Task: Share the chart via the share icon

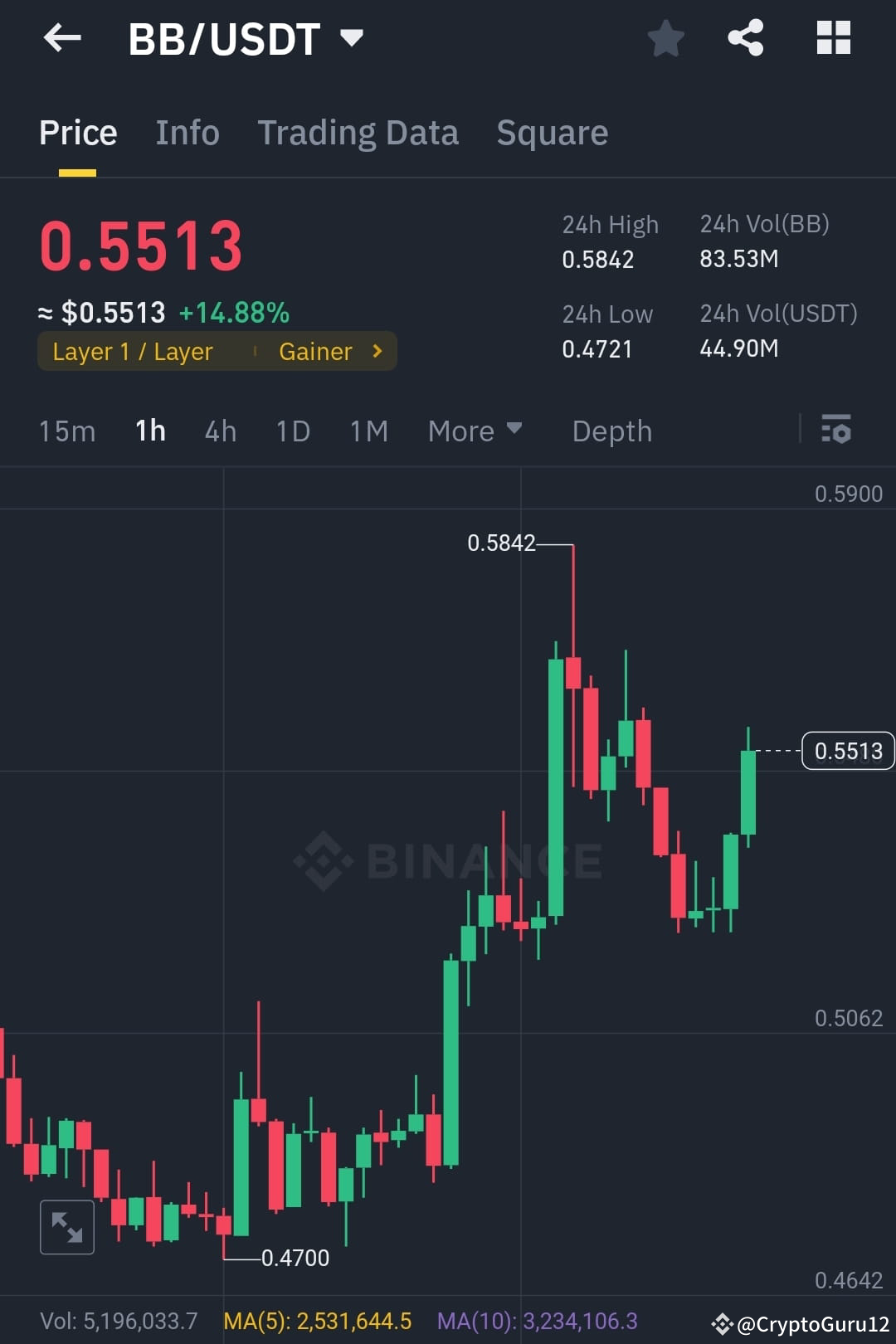Action: click(x=745, y=37)
